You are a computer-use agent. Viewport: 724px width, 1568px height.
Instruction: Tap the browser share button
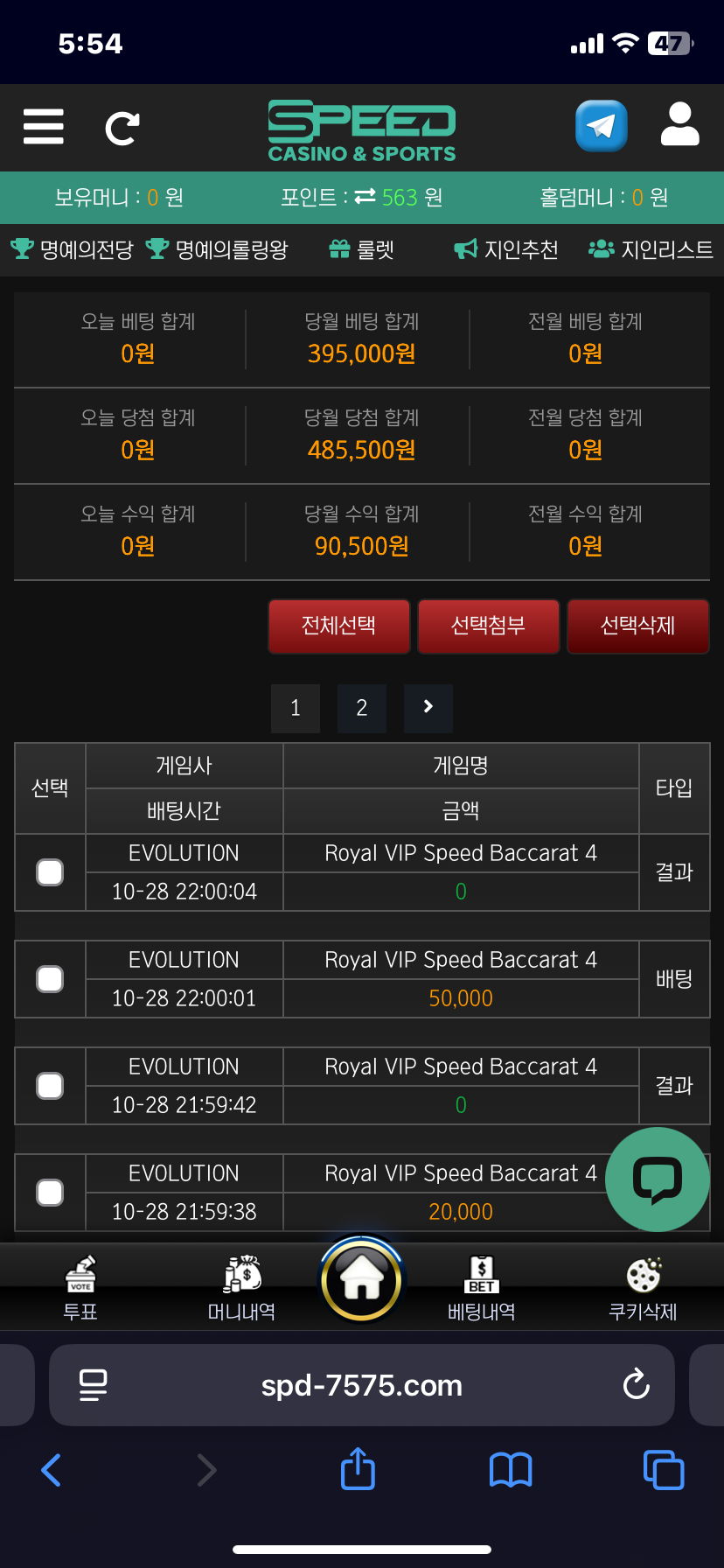pyautogui.click(x=358, y=1469)
